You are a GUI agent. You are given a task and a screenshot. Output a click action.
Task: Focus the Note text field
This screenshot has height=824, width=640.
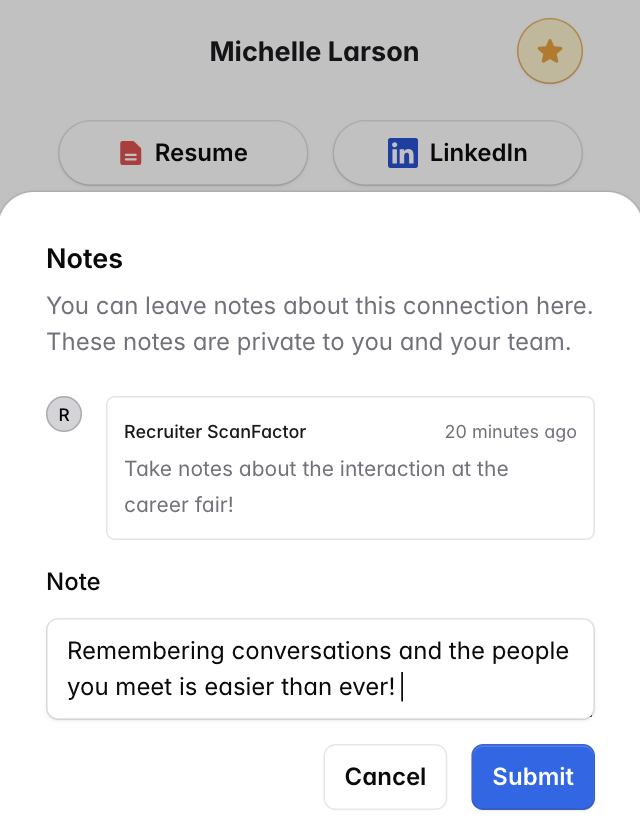[320, 668]
